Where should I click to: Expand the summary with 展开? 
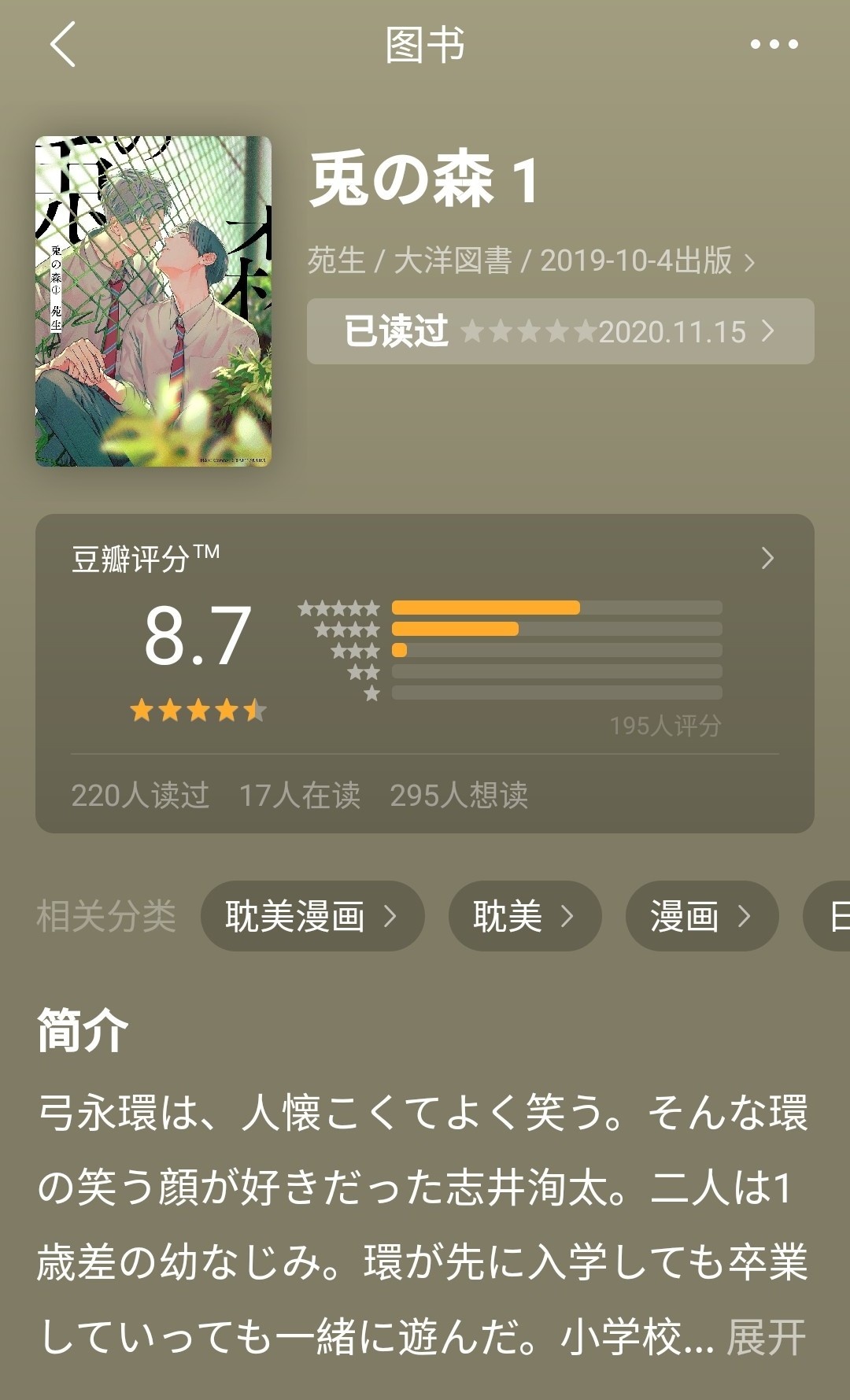point(765,1336)
